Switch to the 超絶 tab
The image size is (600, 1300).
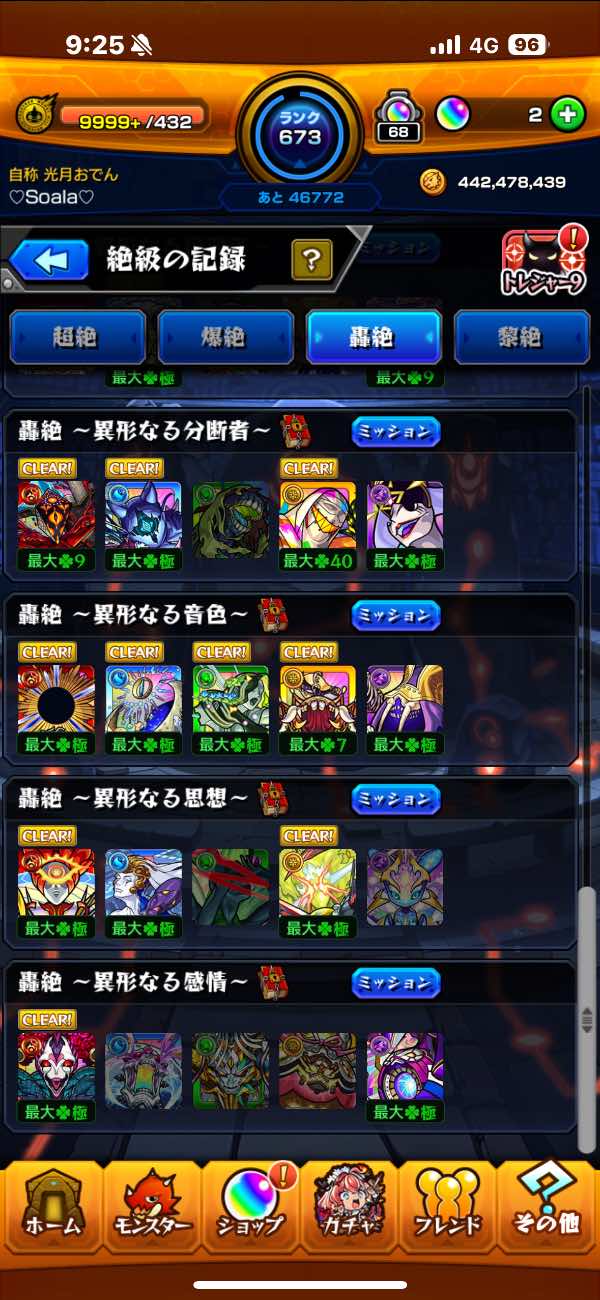(77, 337)
